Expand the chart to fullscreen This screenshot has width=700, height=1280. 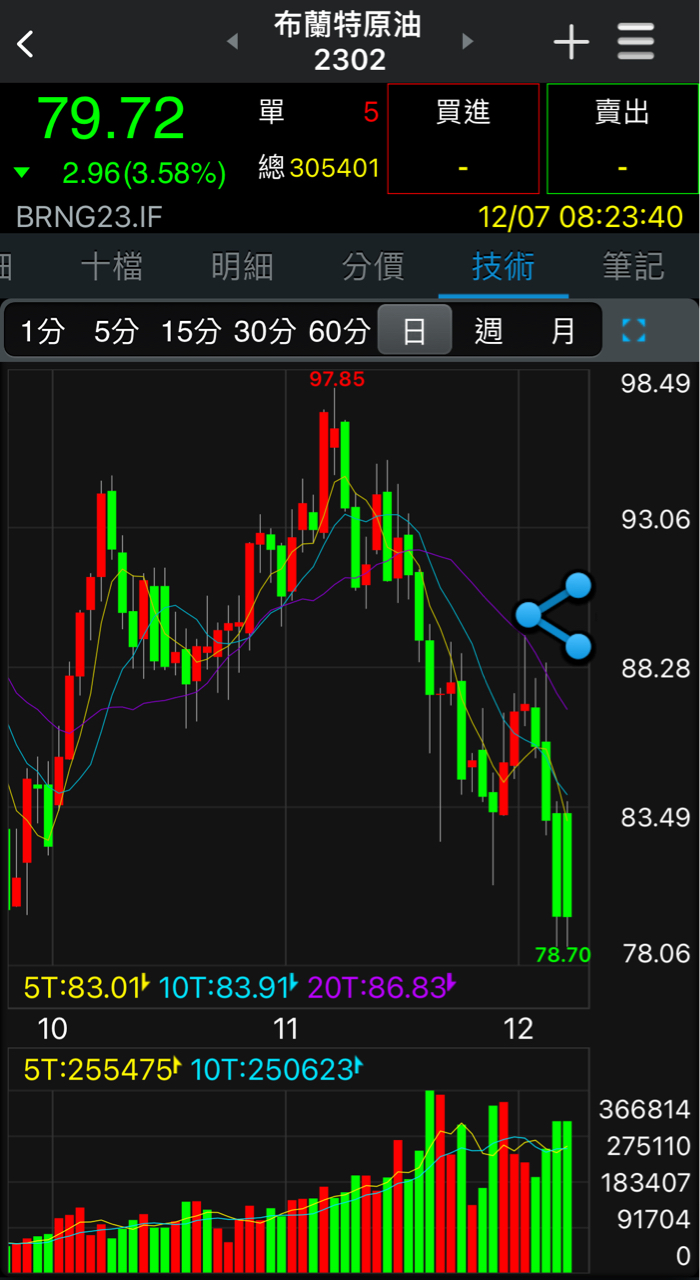[x=634, y=331]
